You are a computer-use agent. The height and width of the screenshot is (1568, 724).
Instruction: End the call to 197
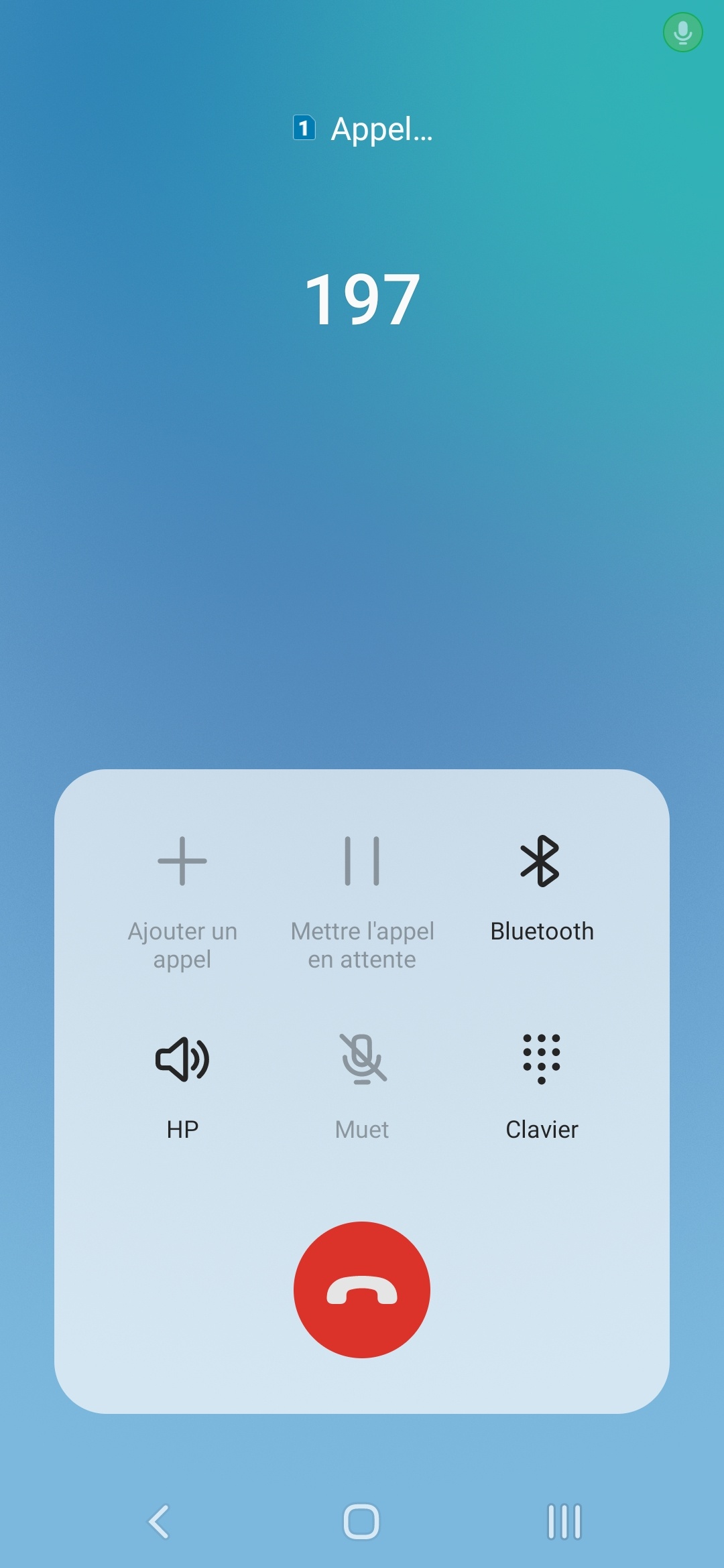coord(362,1290)
